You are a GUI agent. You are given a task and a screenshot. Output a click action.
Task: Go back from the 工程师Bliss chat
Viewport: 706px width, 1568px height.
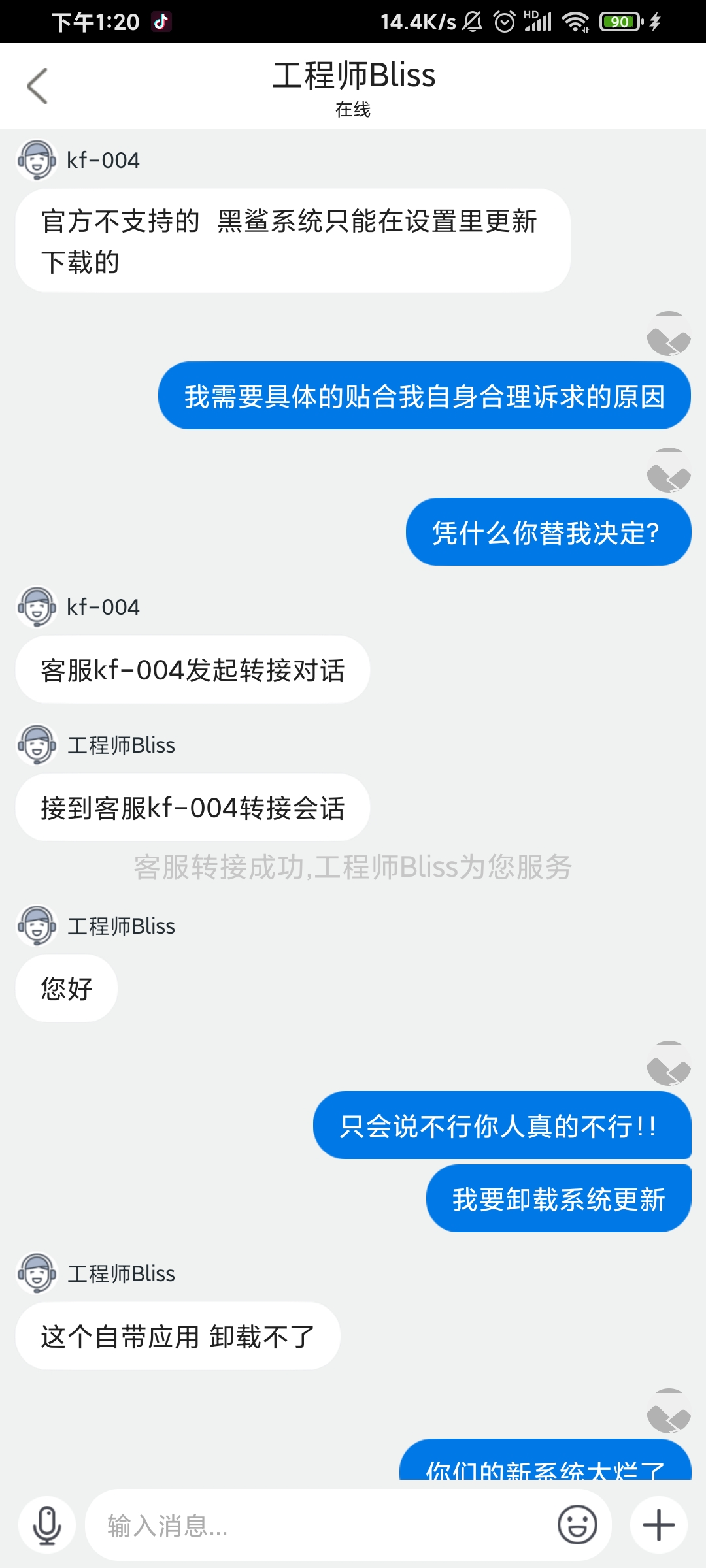pyautogui.click(x=37, y=86)
